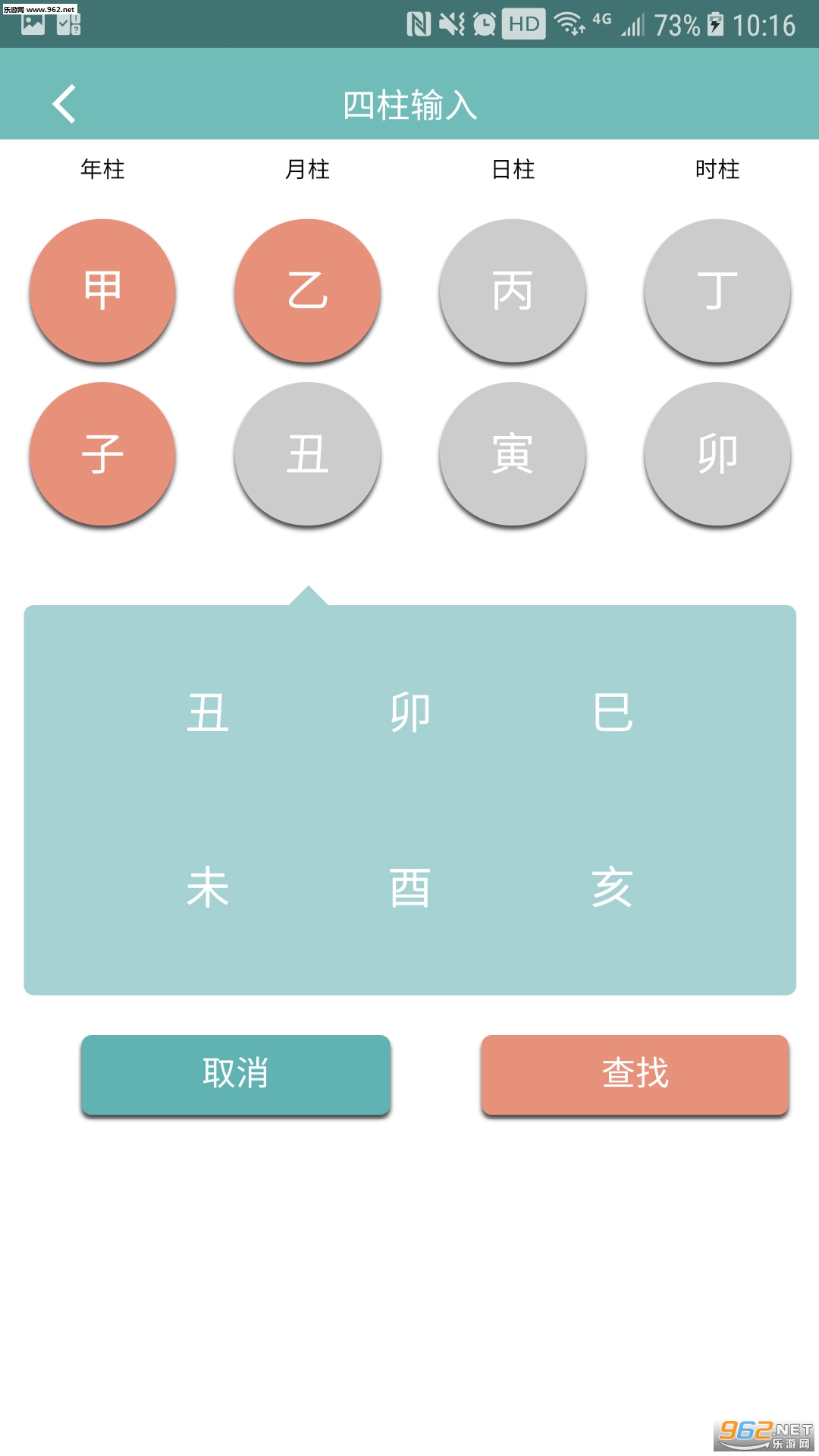Tap the 甲 circle in 年柱 column
819x1456 pixels.
[102, 290]
